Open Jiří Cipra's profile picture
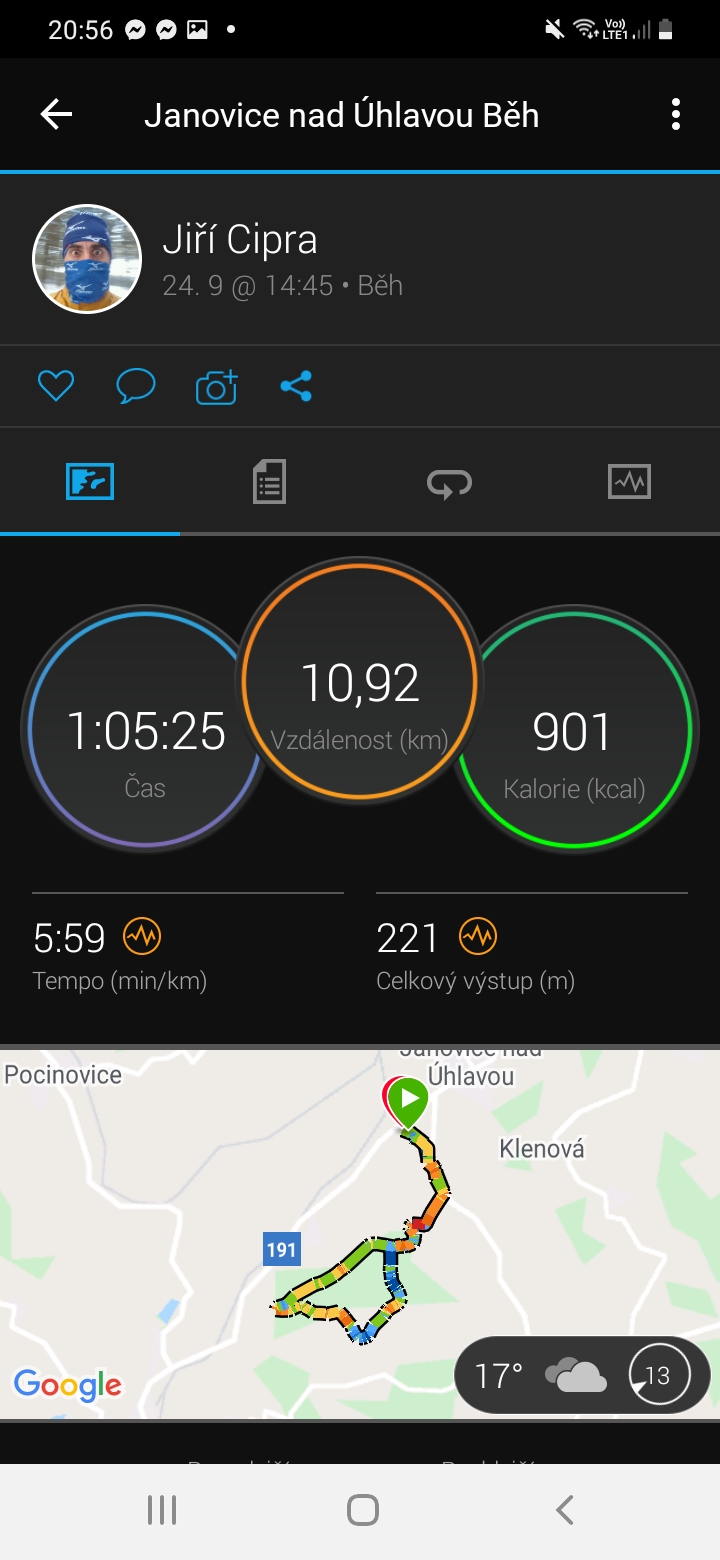 [87, 259]
